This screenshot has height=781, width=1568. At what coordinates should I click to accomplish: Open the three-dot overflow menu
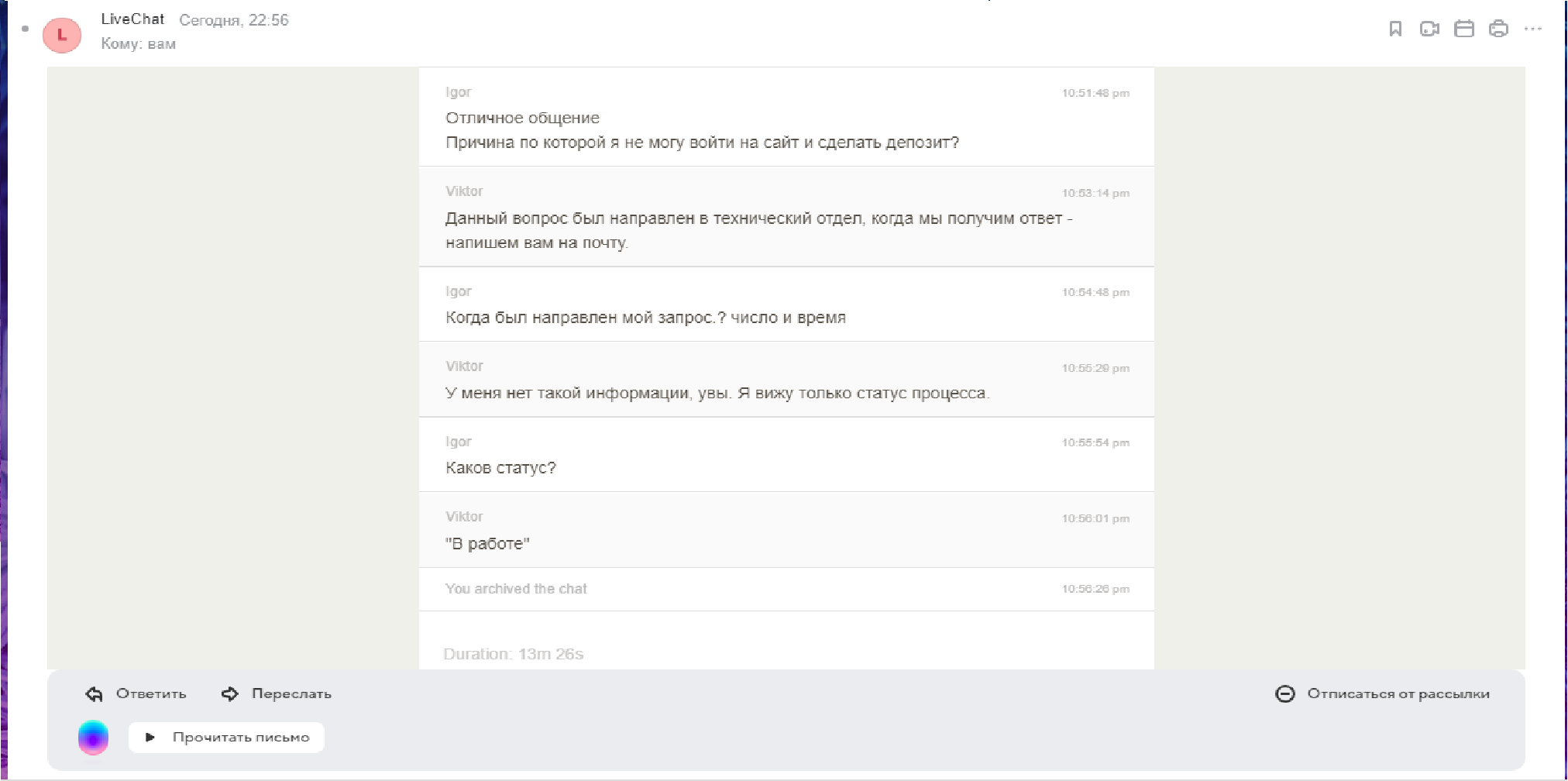(x=1532, y=29)
